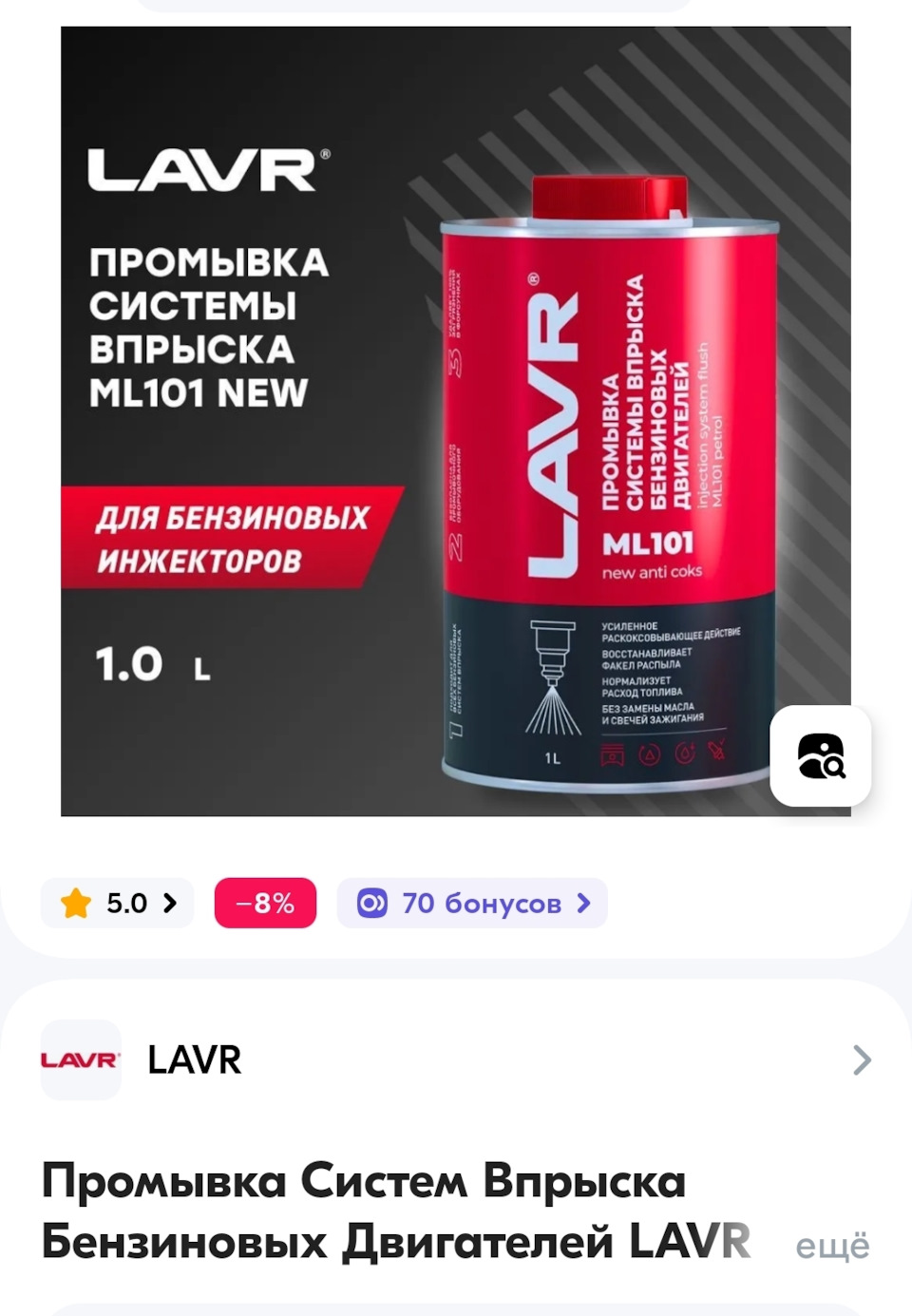912x1316 pixels.
Task: Open the 5.0 rating reviews
Action: 118,903
